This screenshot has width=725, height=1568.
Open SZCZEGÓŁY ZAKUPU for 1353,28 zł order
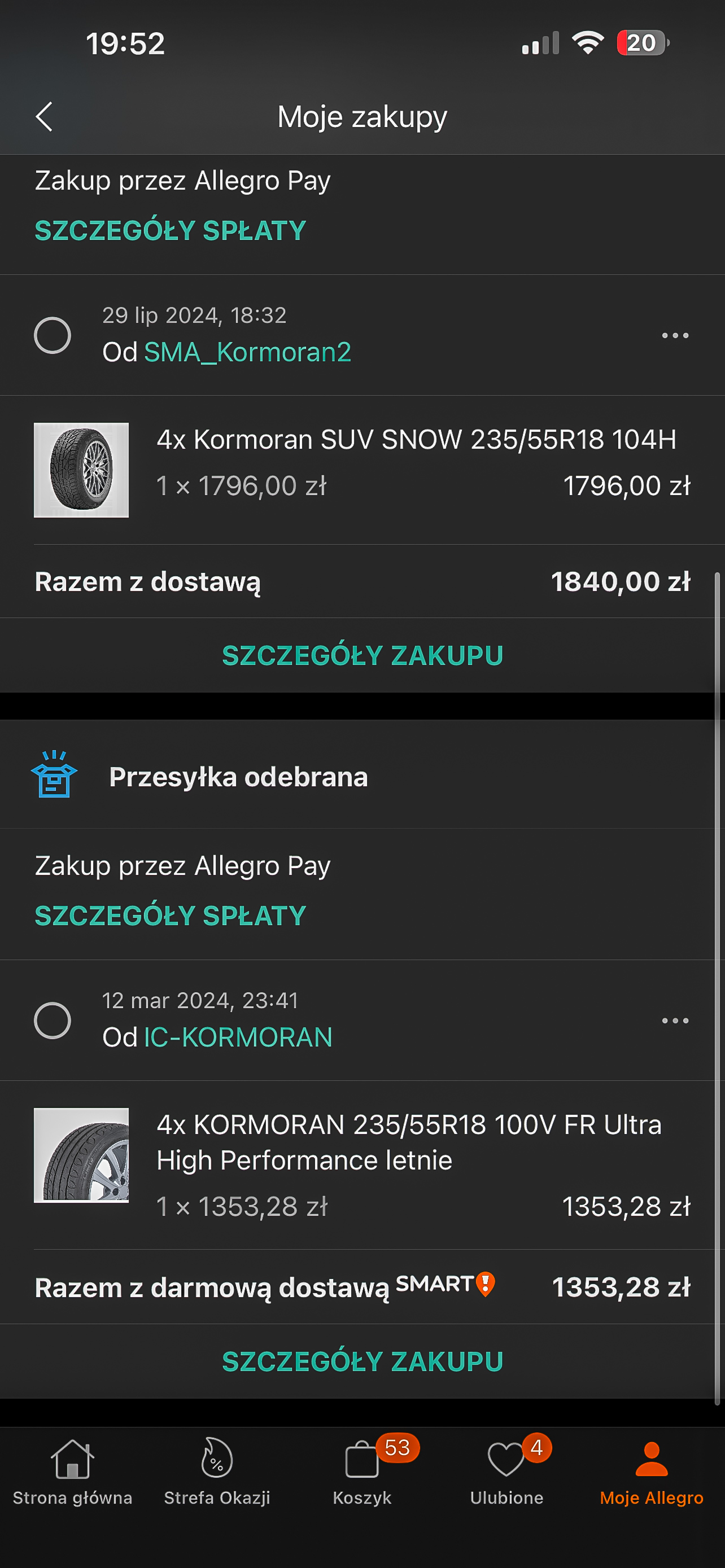click(x=362, y=1361)
